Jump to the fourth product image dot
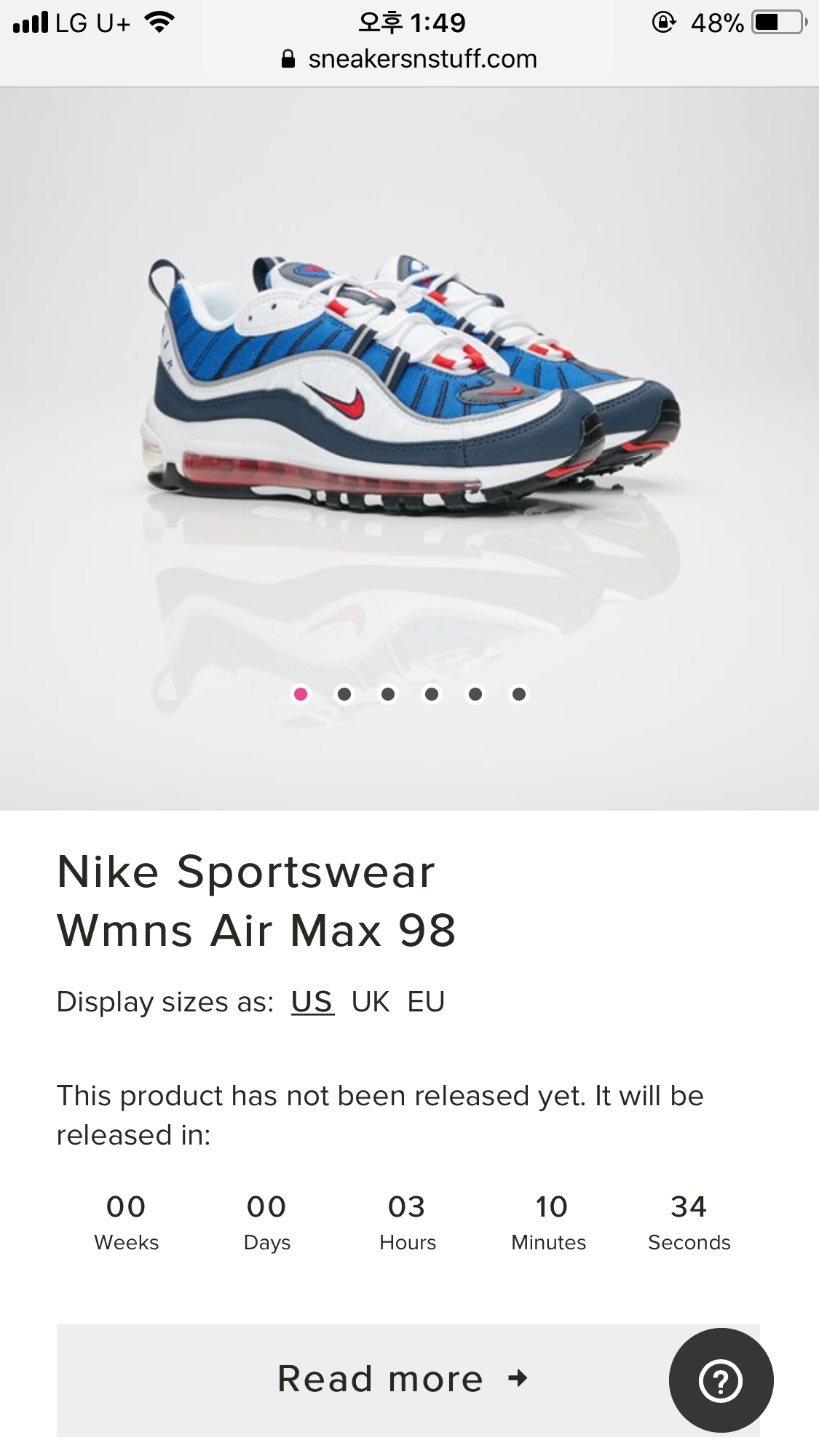Viewport: 819px width, 1456px height. pos(432,694)
